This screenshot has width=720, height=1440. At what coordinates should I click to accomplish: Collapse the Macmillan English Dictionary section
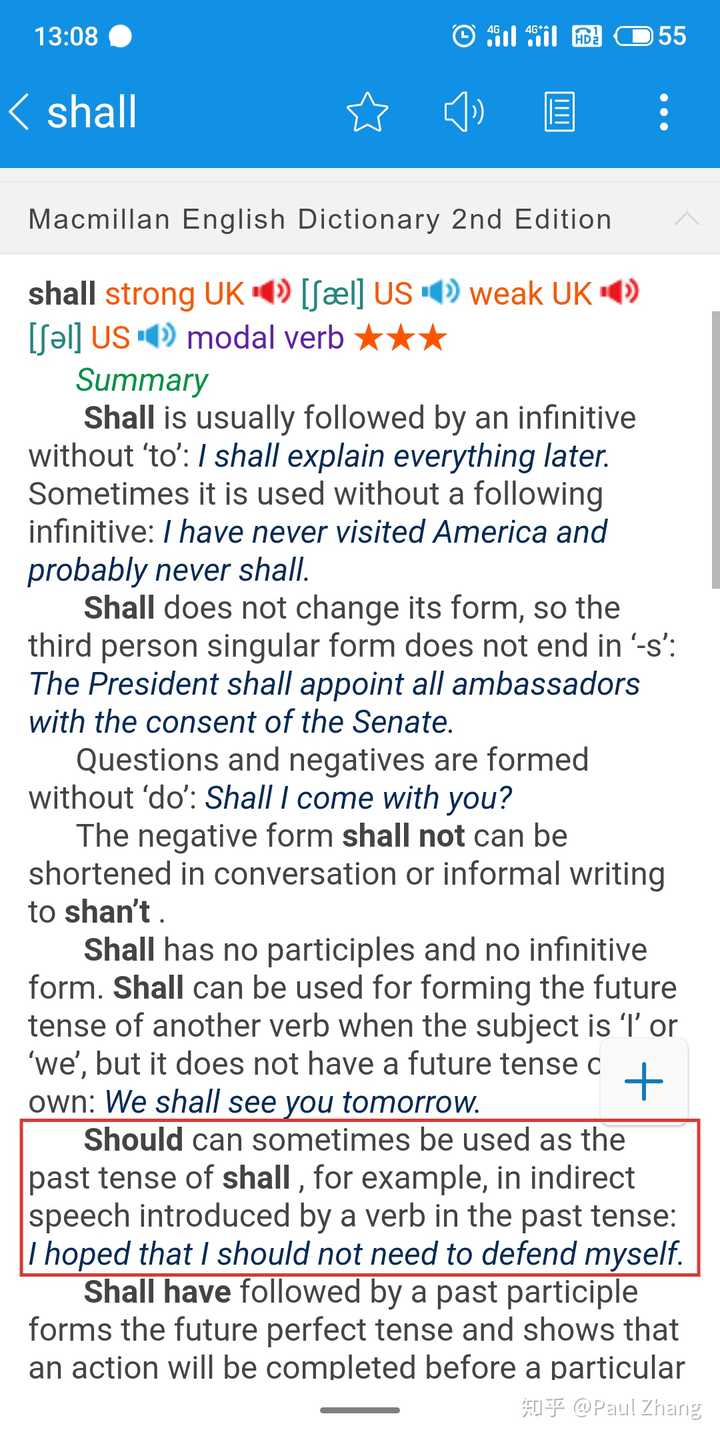coord(687,219)
